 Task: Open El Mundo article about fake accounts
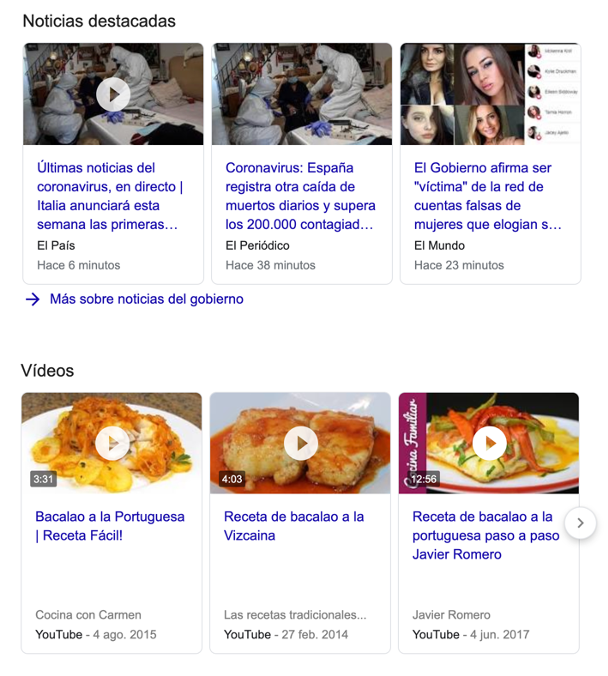(488, 196)
